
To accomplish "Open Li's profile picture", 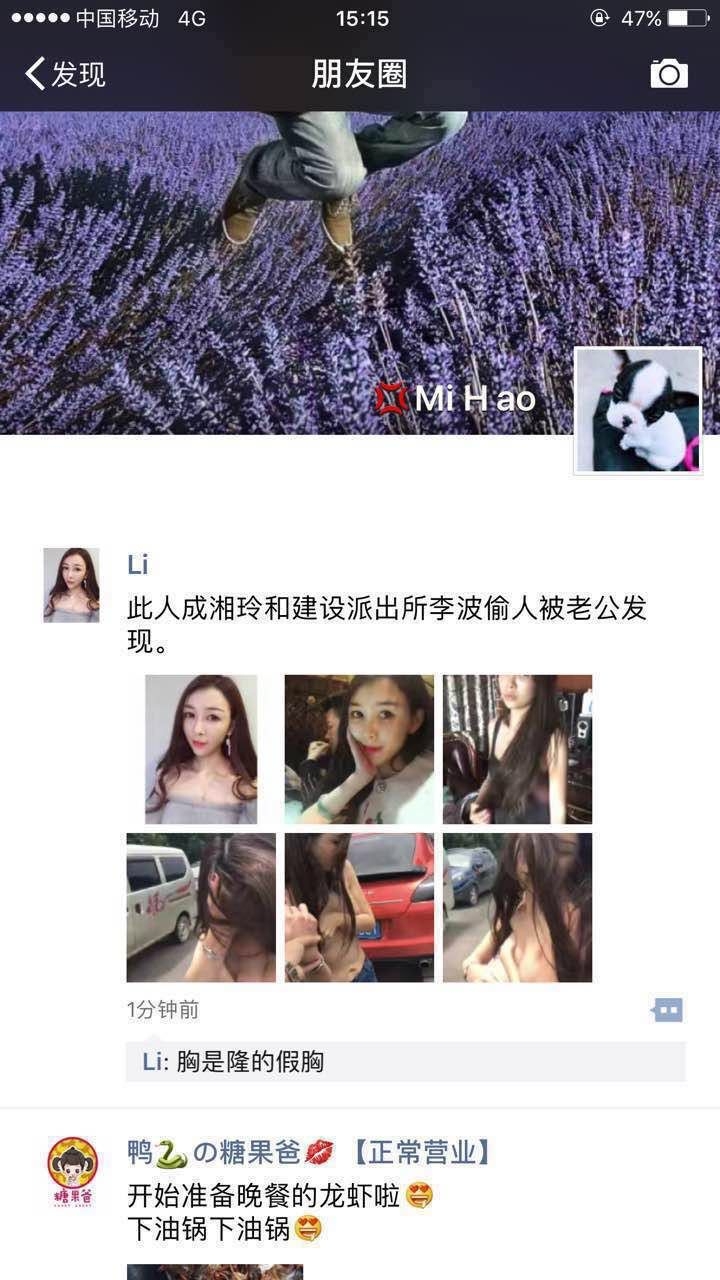I will click(x=71, y=585).
